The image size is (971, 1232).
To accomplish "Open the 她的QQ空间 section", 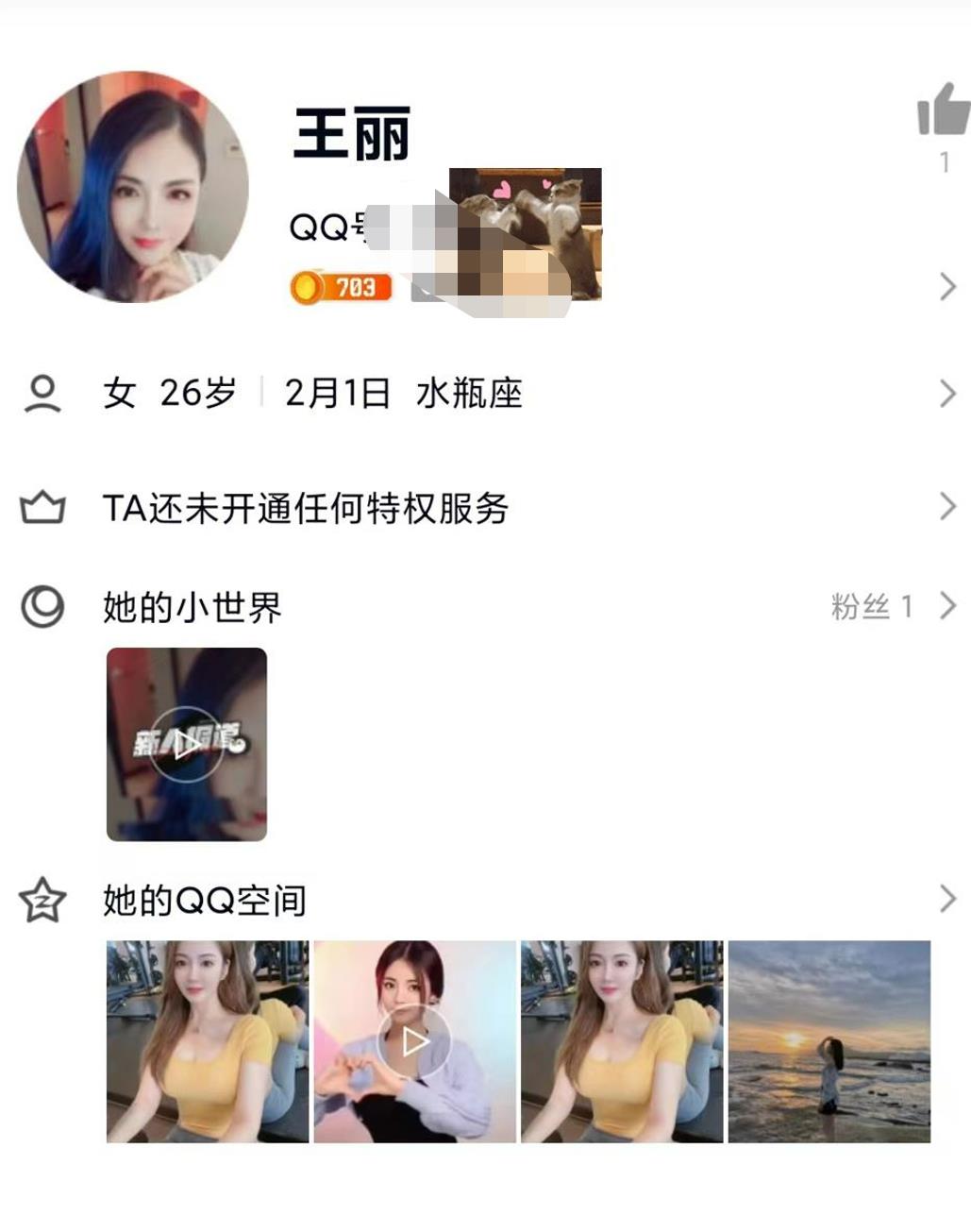I will pos(205,901).
